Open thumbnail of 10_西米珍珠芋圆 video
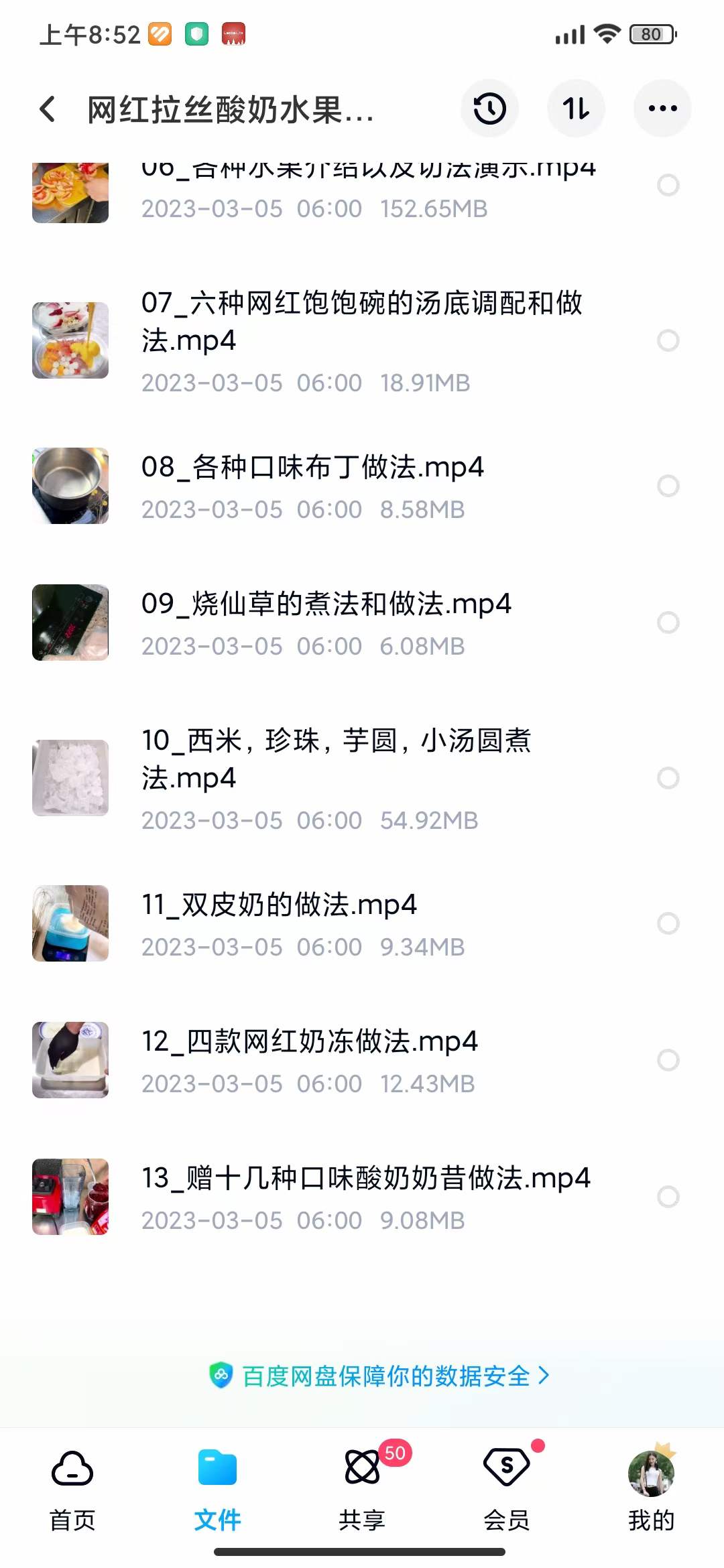The image size is (724, 1568). point(70,777)
